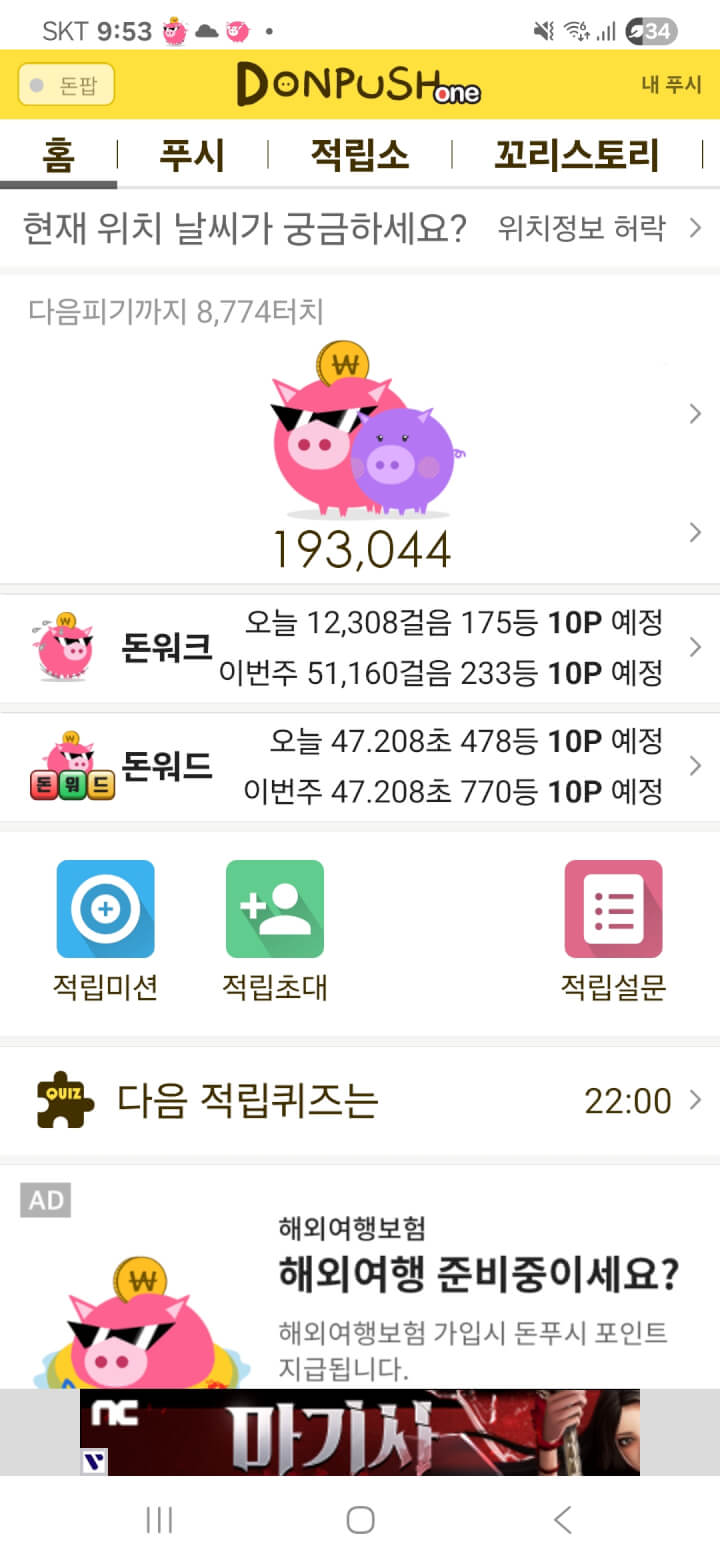Open 내 푸시 in the header
Image resolution: width=720 pixels, height=1560 pixels.
[671, 85]
